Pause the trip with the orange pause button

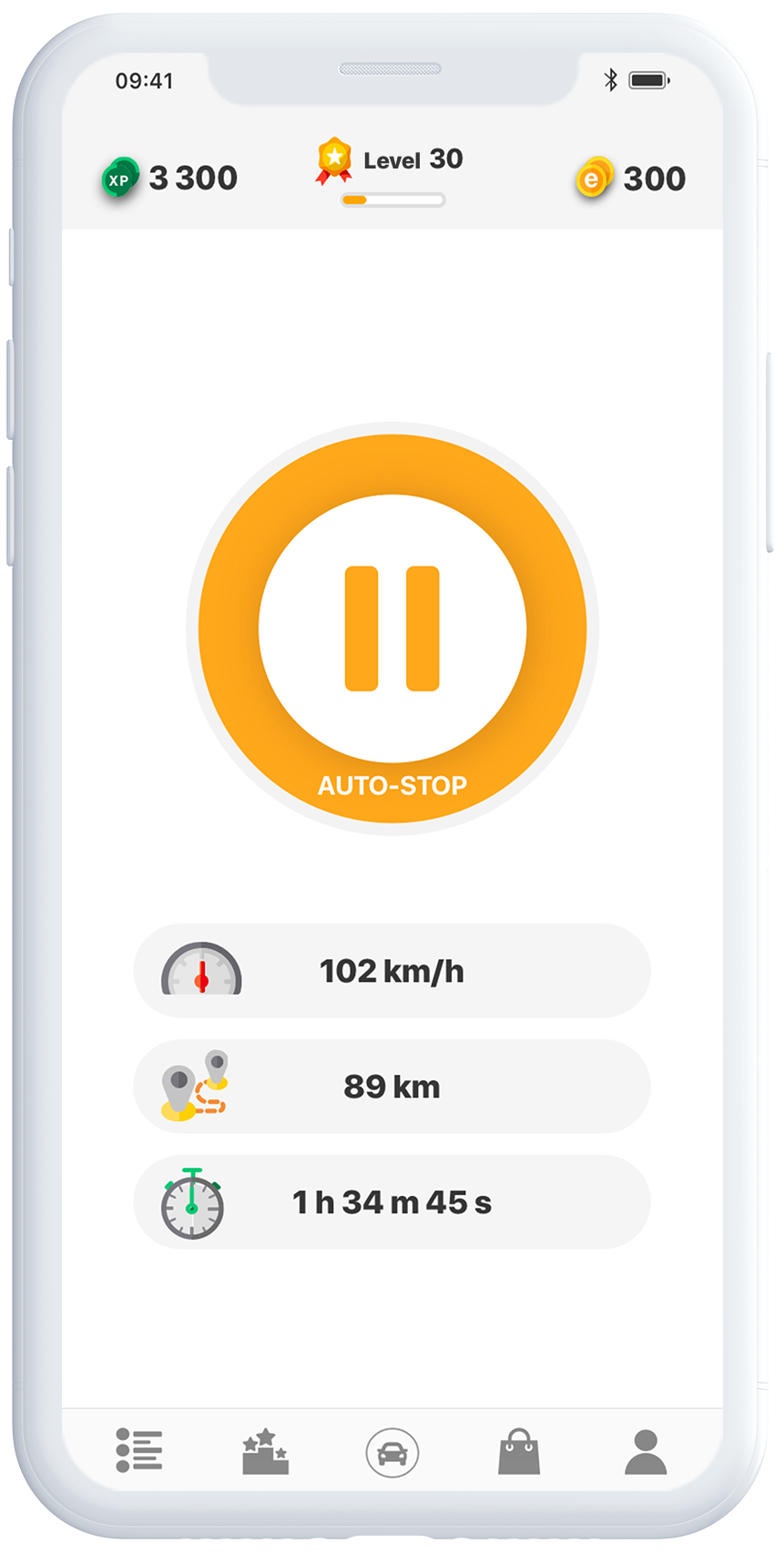[x=392, y=628]
